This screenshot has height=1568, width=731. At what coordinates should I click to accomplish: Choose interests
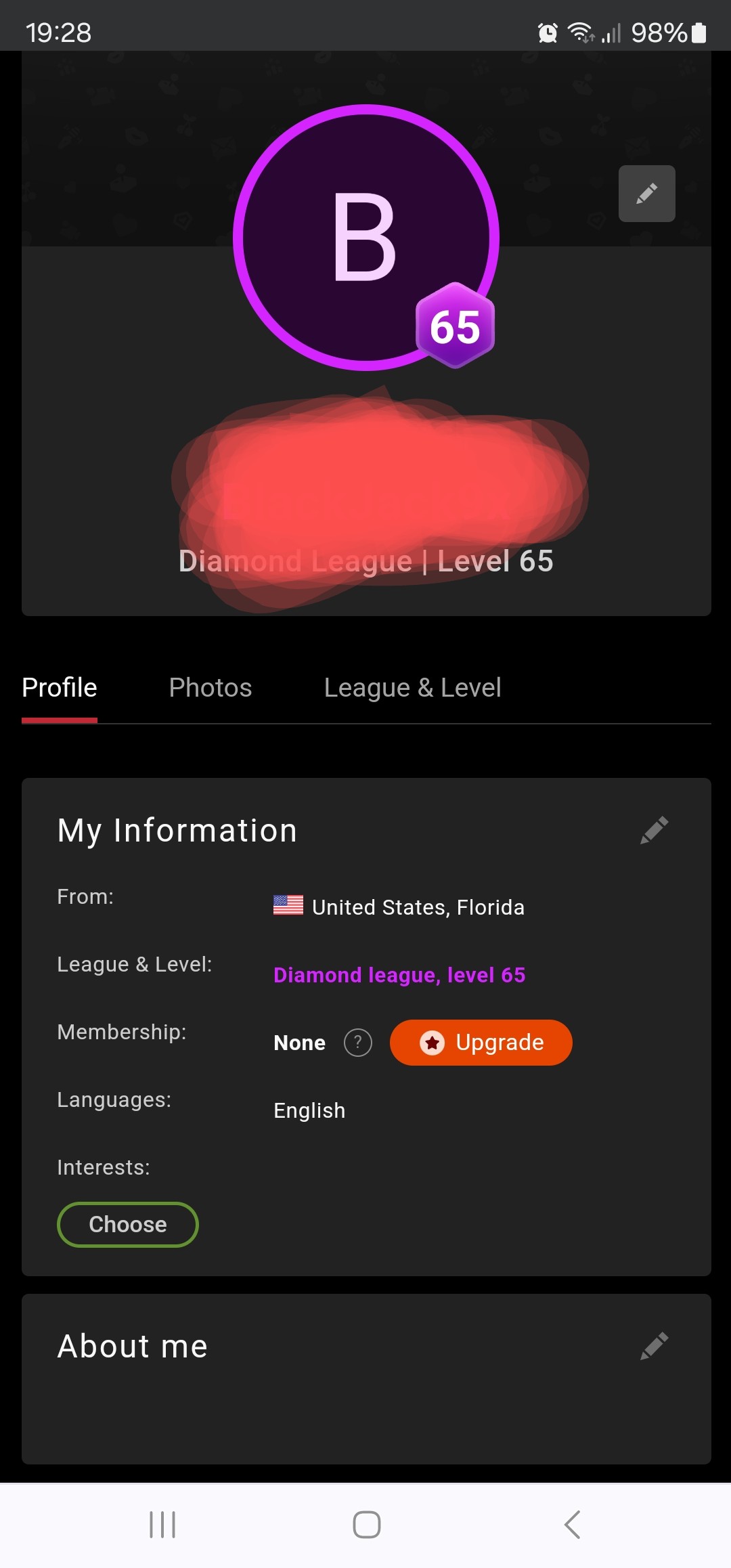(x=127, y=1224)
